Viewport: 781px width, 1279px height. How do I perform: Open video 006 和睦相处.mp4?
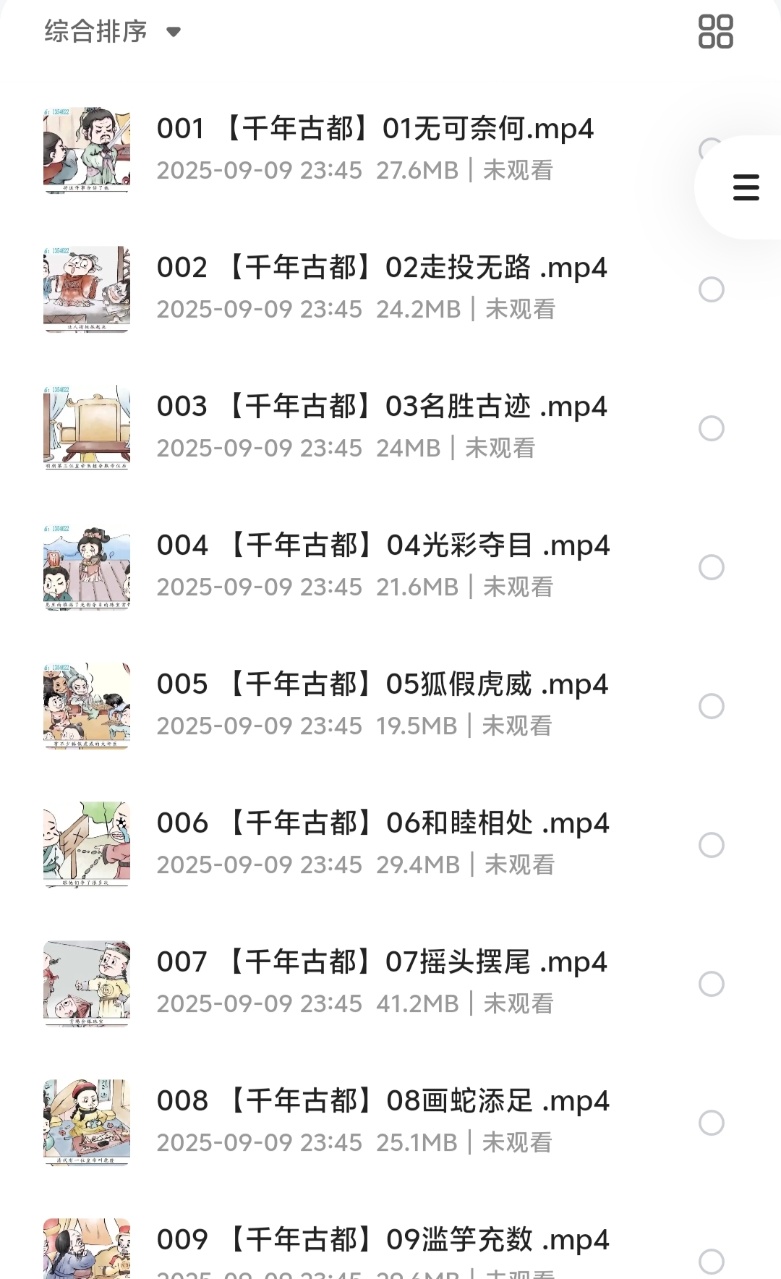pos(382,824)
